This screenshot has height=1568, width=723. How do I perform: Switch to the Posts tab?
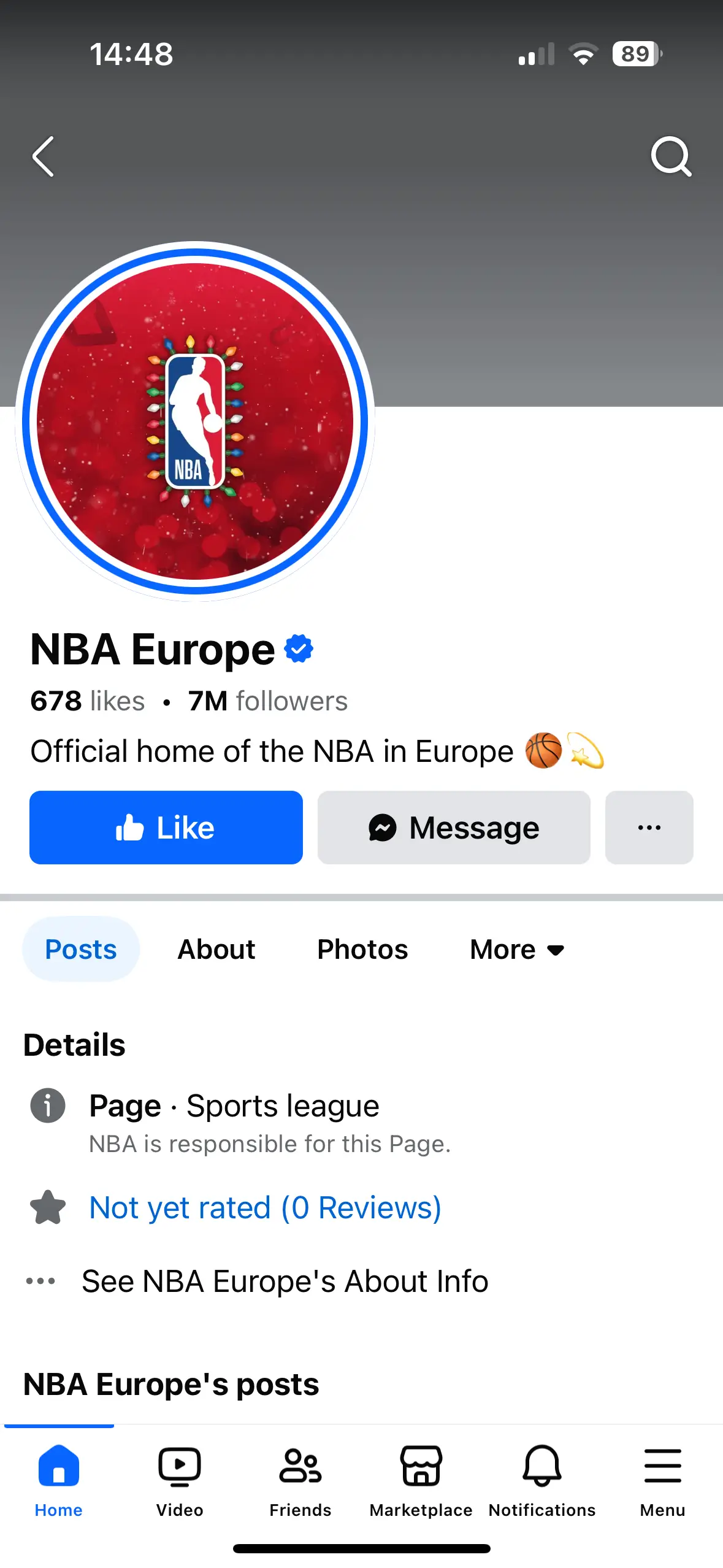click(x=81, y=949)
